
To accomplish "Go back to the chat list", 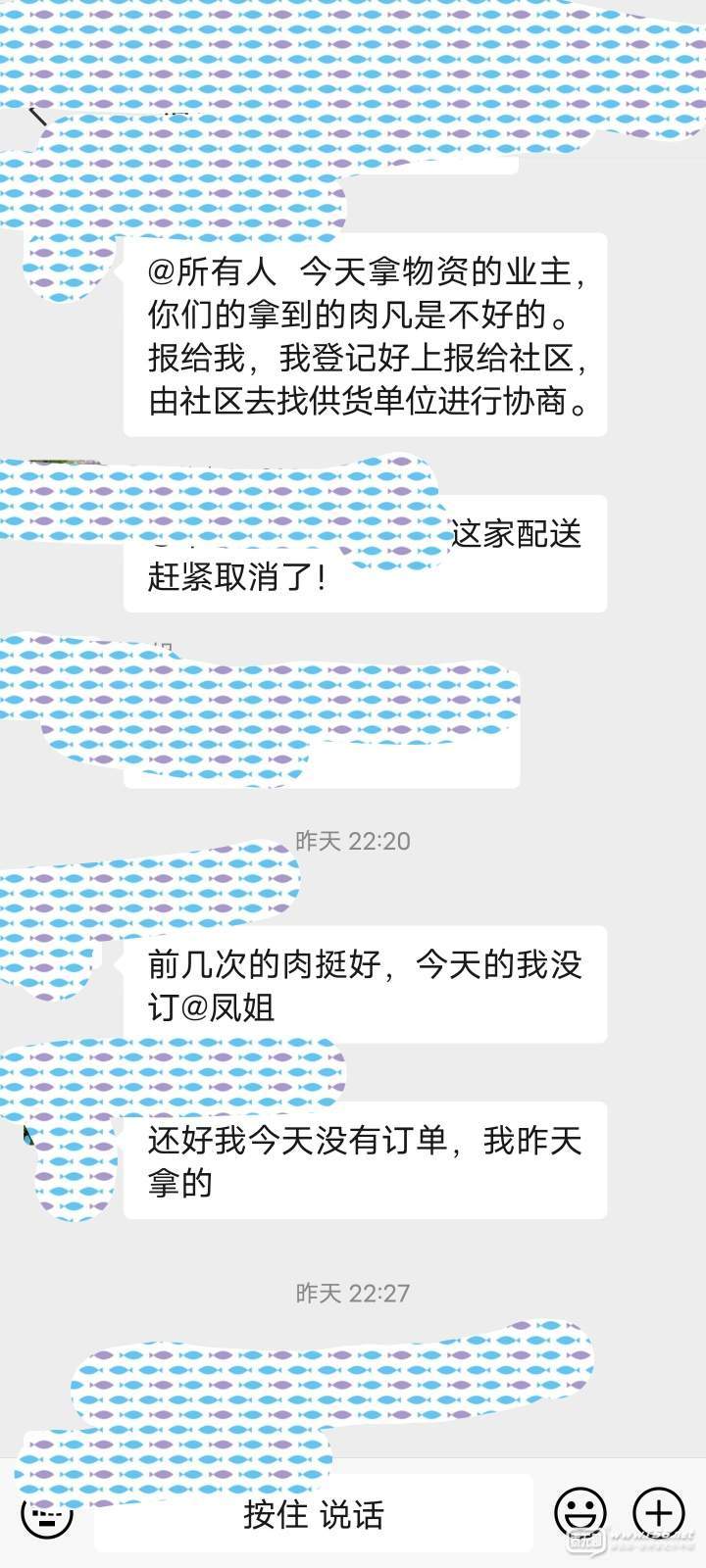I will tap(37, 118).
